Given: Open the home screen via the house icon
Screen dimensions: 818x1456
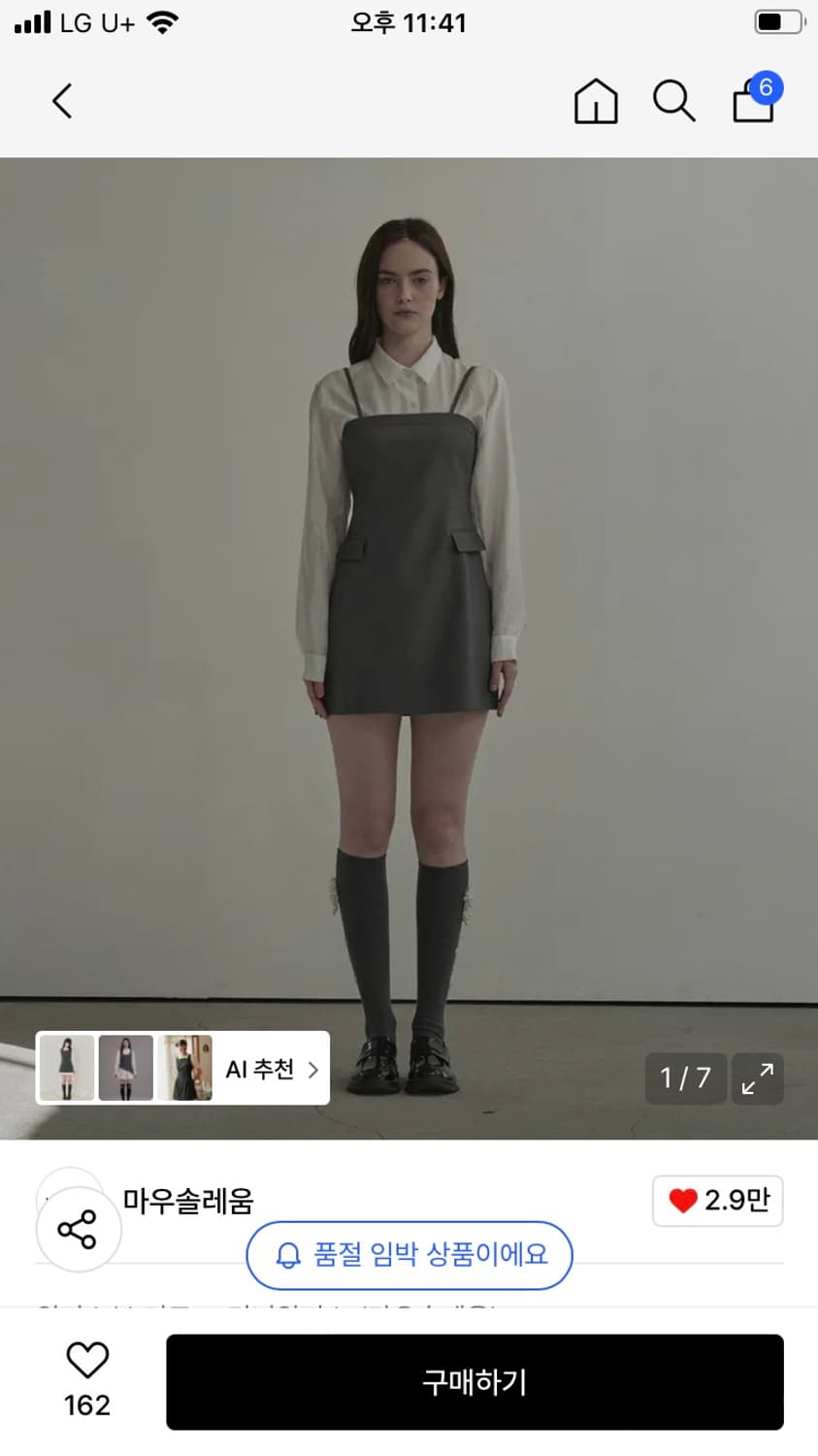Looking at the screenshot, I should tap(596, 101).
